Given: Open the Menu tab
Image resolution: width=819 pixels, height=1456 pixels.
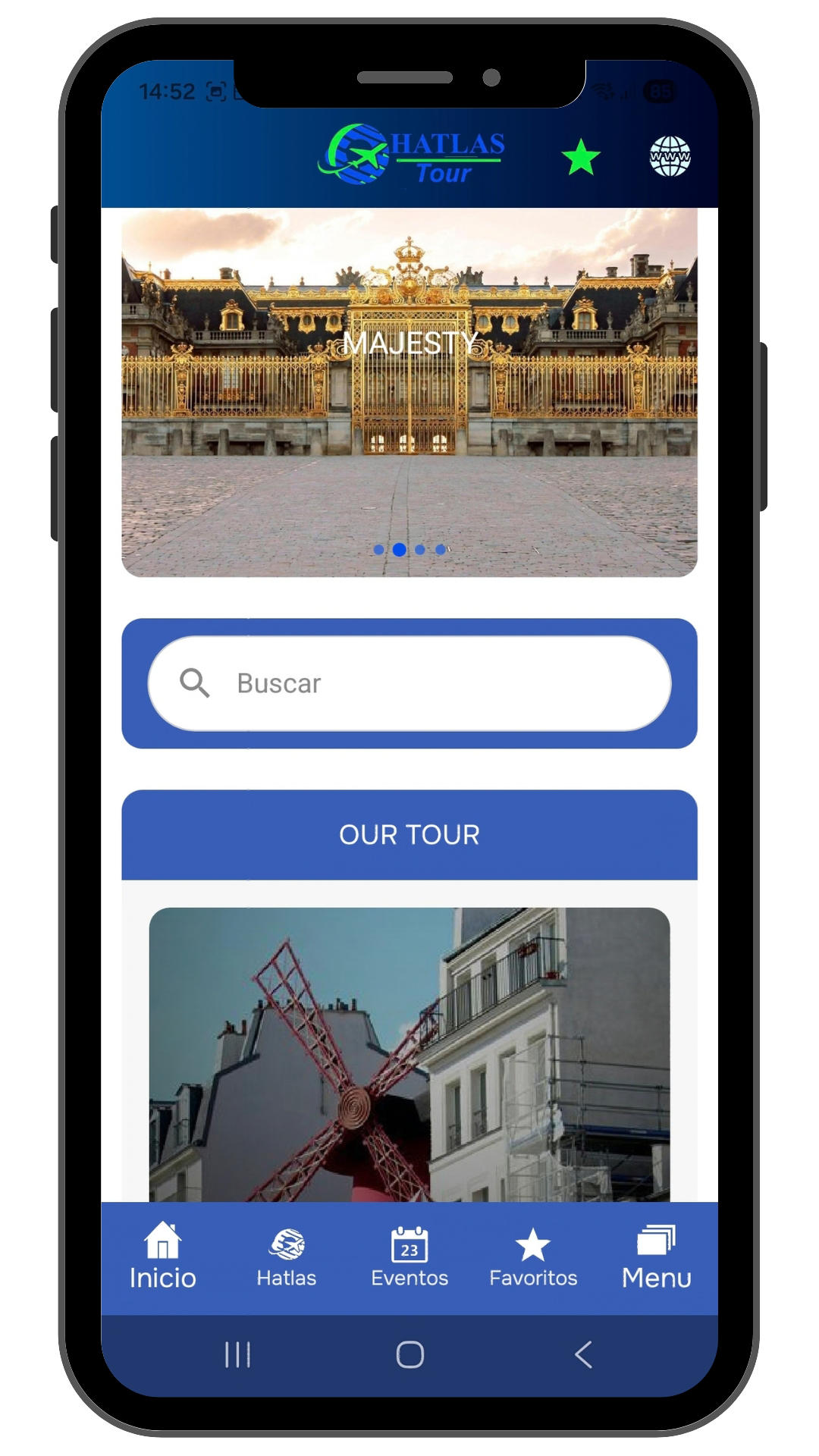Looking at the screenshot, I should click(x=656, y=1257).
